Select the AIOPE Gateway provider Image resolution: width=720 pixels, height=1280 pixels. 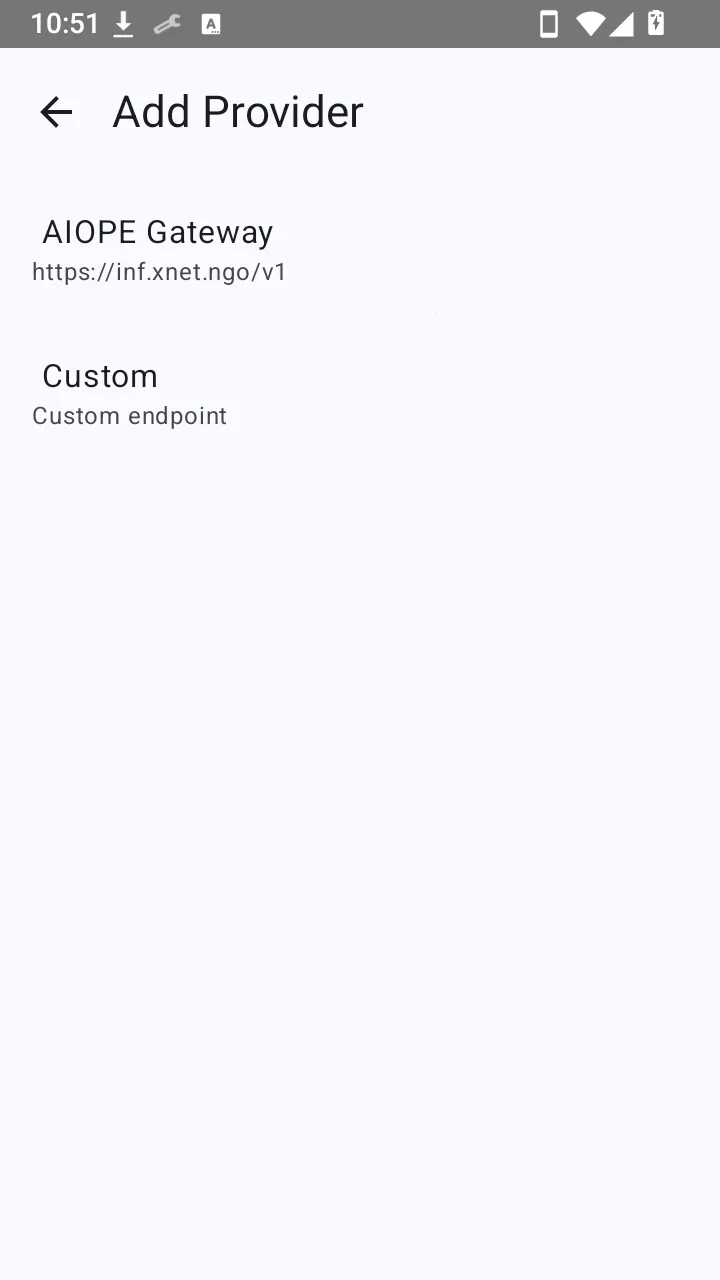click(360, 251)
